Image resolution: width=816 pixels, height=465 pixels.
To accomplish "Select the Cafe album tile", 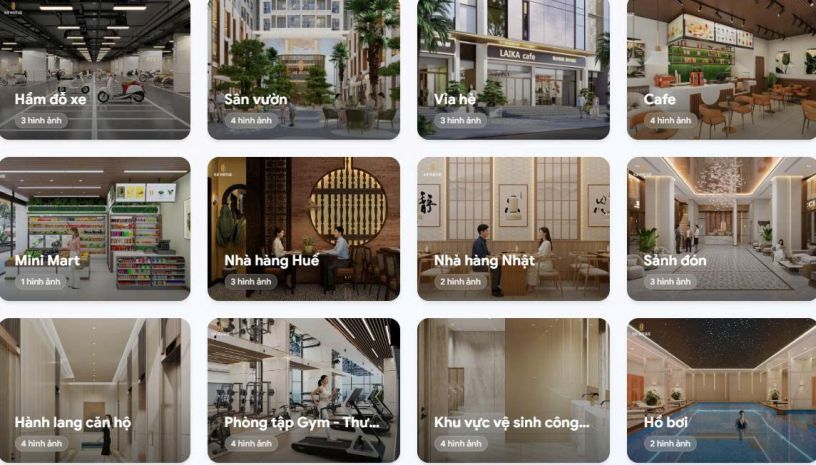I will (721, 69).
